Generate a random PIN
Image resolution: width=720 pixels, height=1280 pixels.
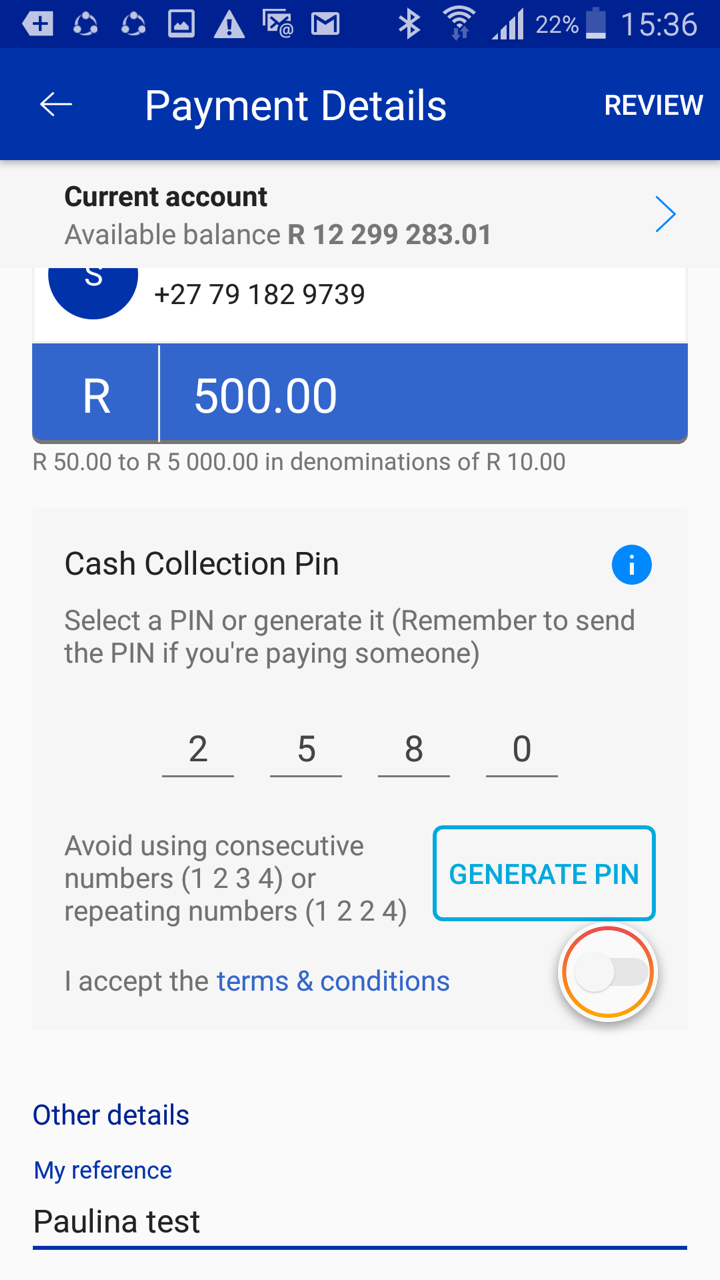coord(544,873)
